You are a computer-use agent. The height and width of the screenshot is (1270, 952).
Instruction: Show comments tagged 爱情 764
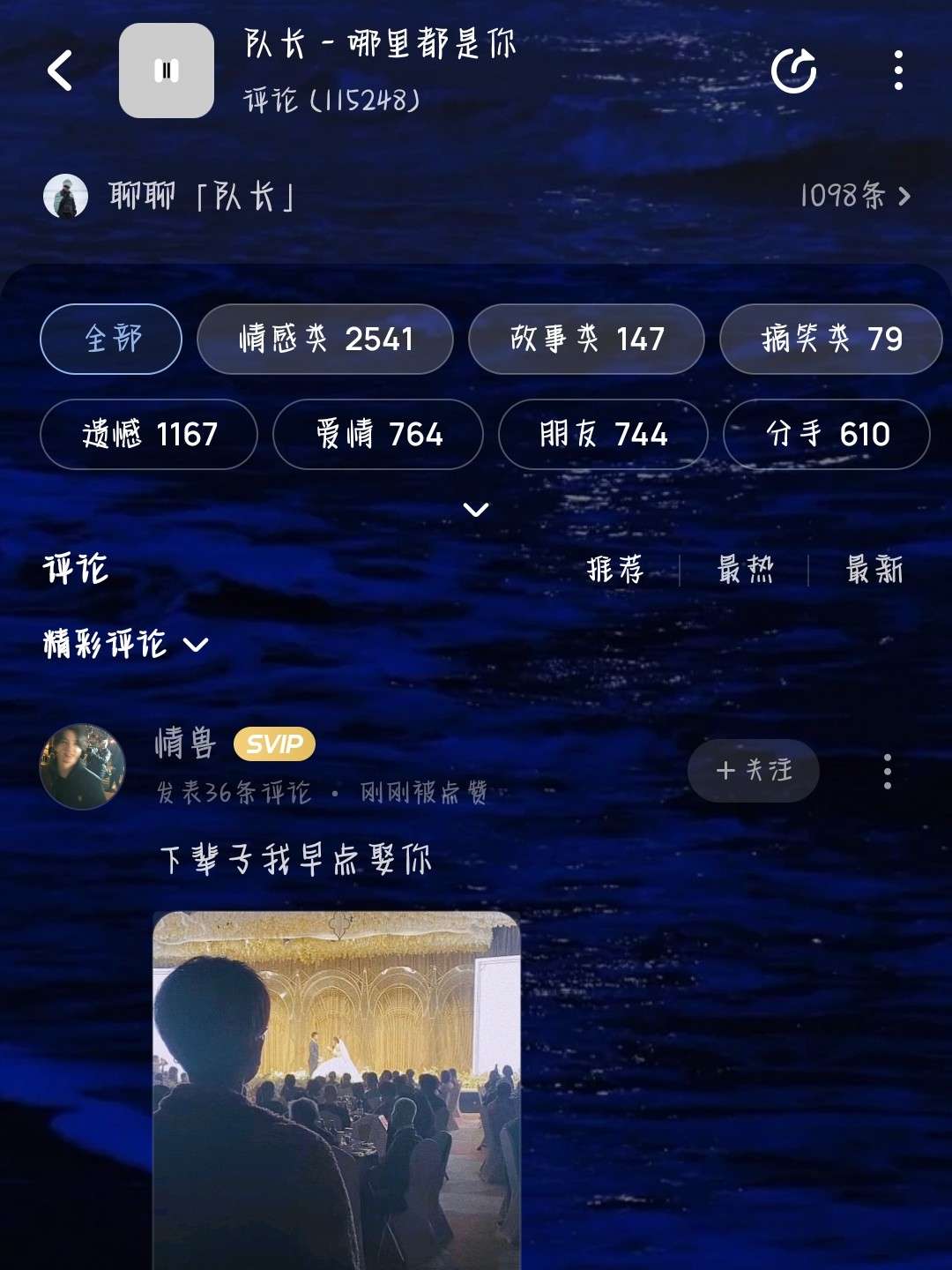(378, 434)
